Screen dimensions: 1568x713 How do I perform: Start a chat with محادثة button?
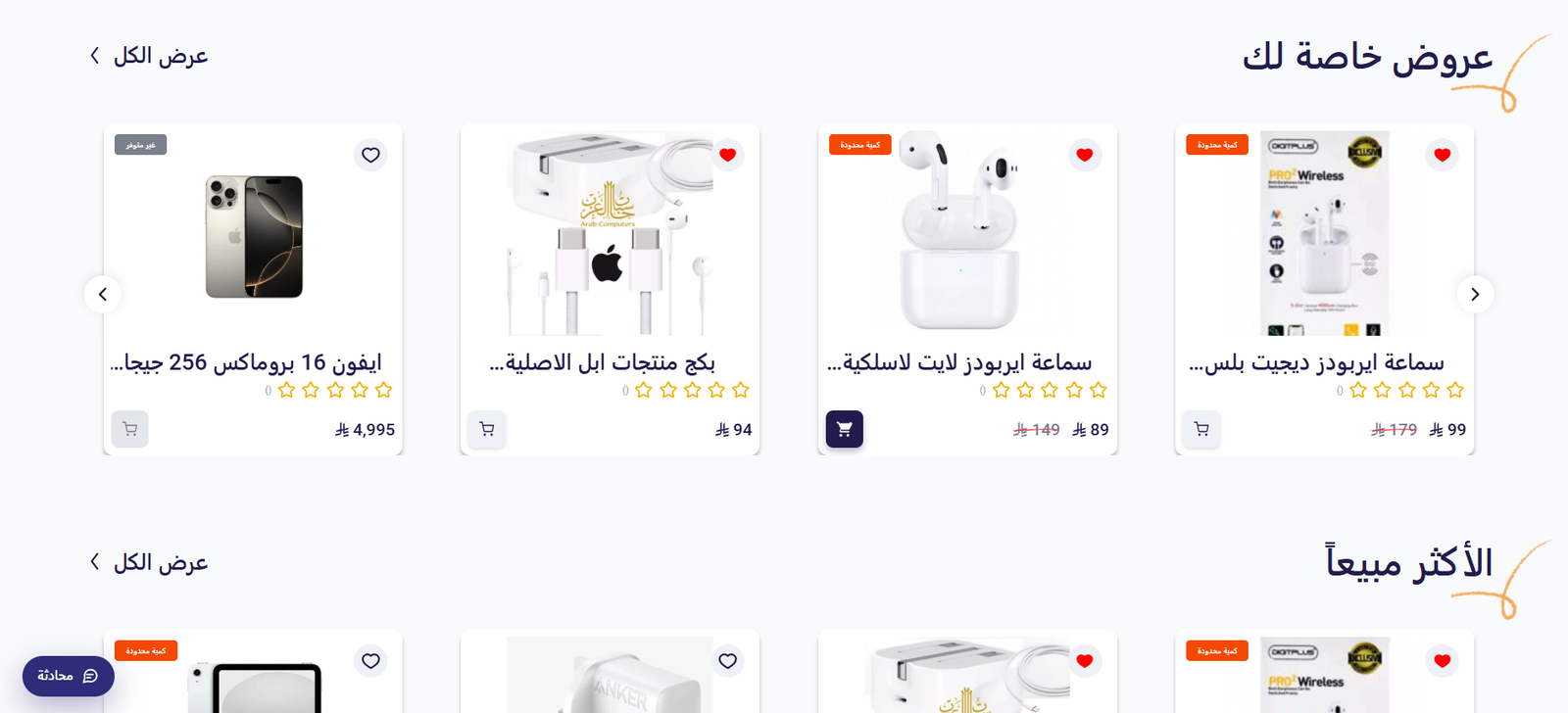click(69, 676)
